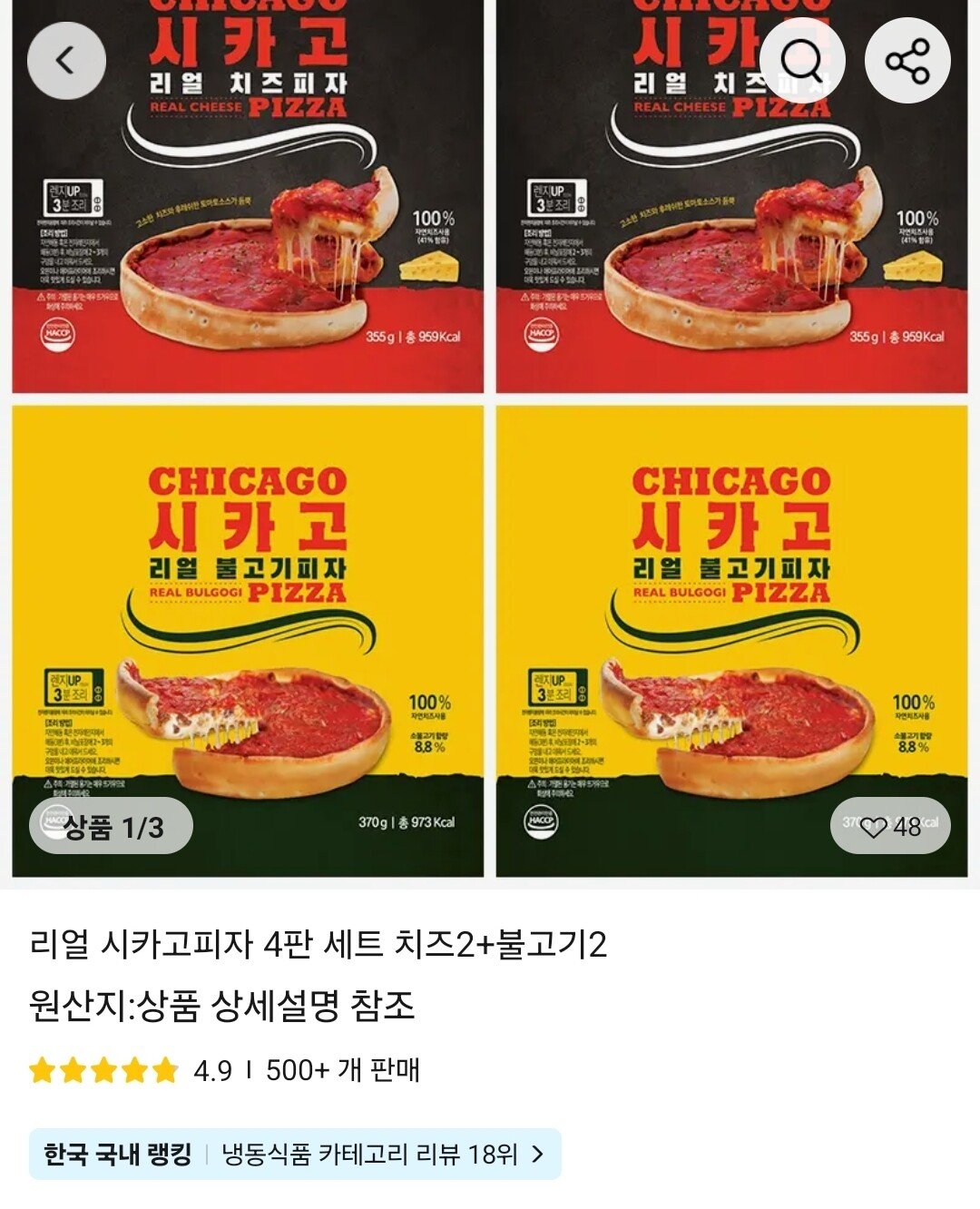Like the product with the heart button
The width and height of the screenshot is (980, 1209).
point(889,826)
